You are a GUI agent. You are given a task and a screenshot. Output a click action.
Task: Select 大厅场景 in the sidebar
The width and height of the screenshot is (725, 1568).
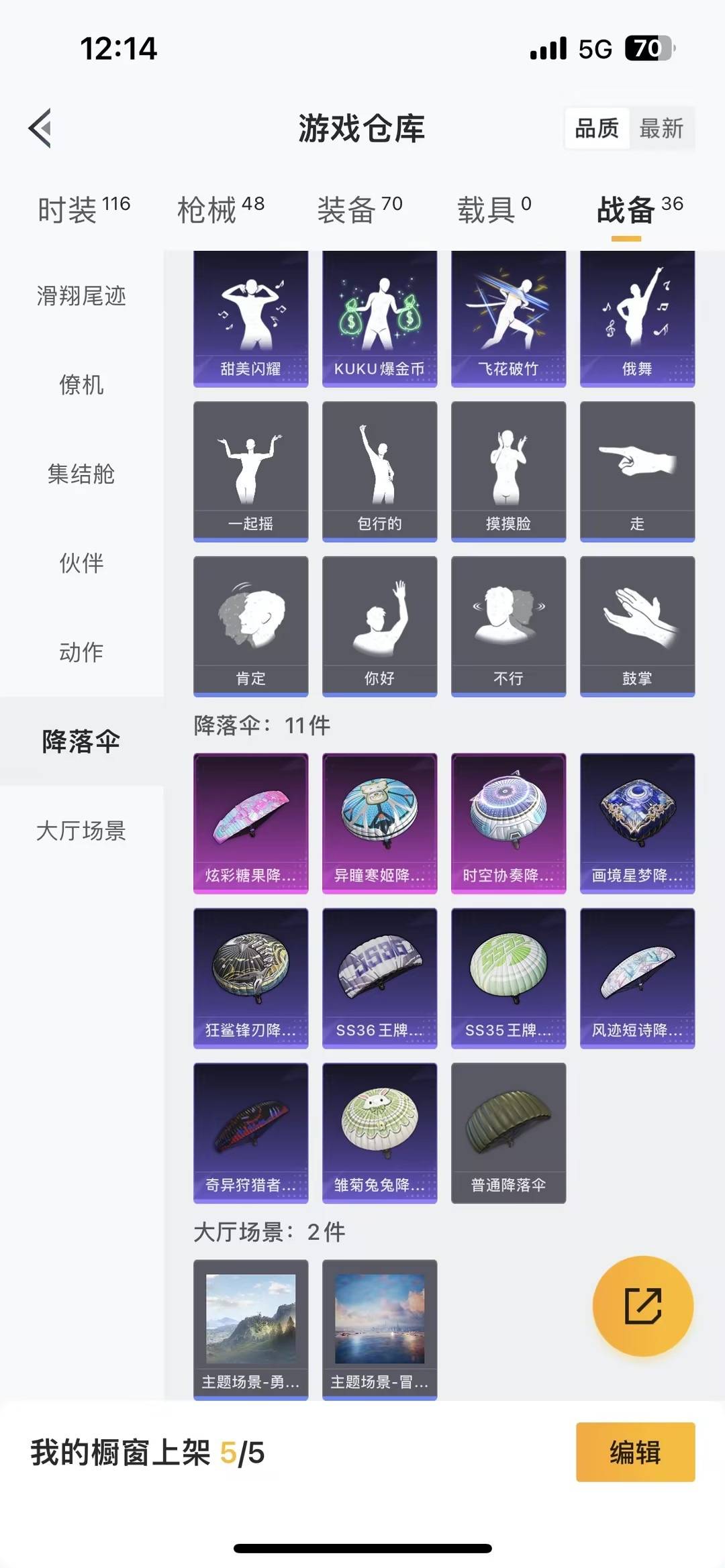(x=81, y=832)
